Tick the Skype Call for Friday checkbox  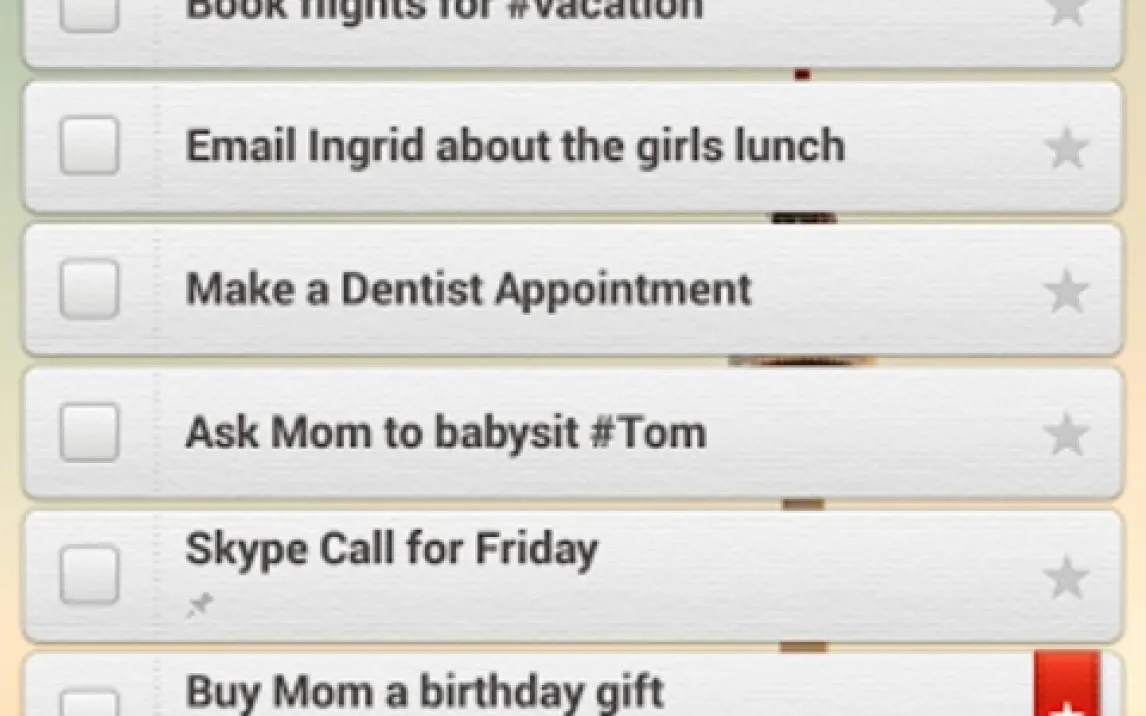click(89, 576)
